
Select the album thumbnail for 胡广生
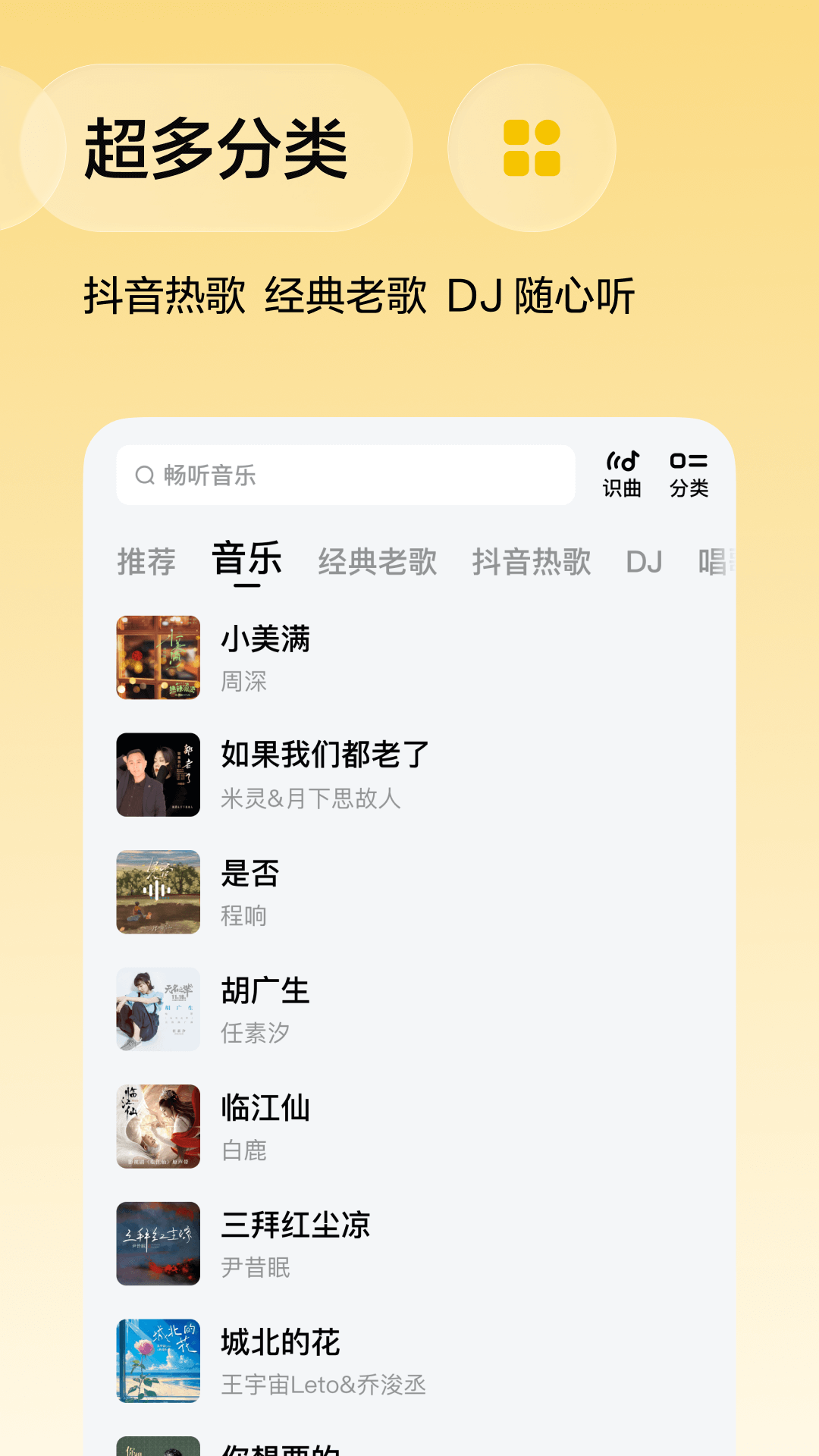click(157, 1009)
